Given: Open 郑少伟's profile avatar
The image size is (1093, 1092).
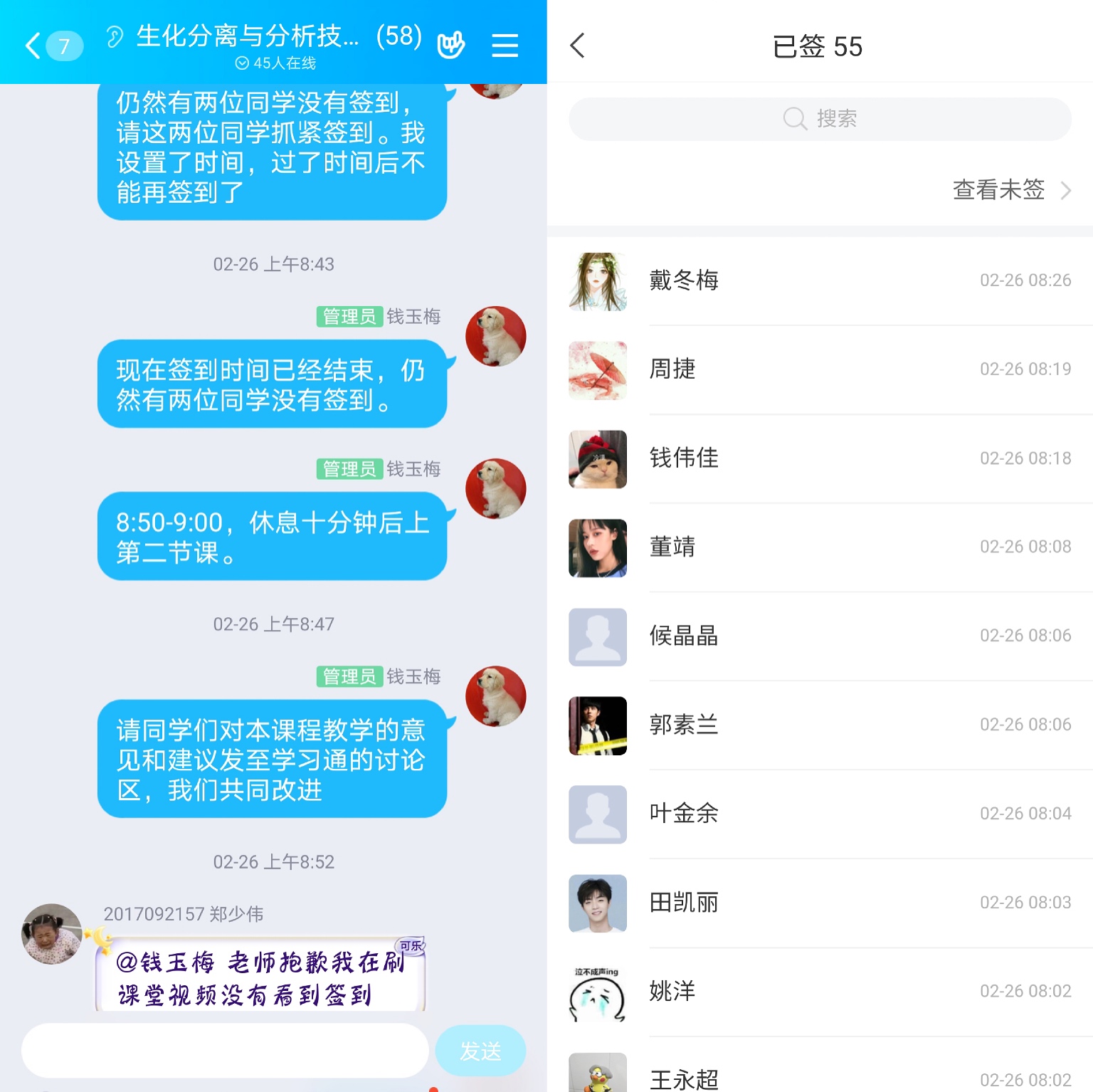Looking at the screenshot, I should tap(52, 934).
